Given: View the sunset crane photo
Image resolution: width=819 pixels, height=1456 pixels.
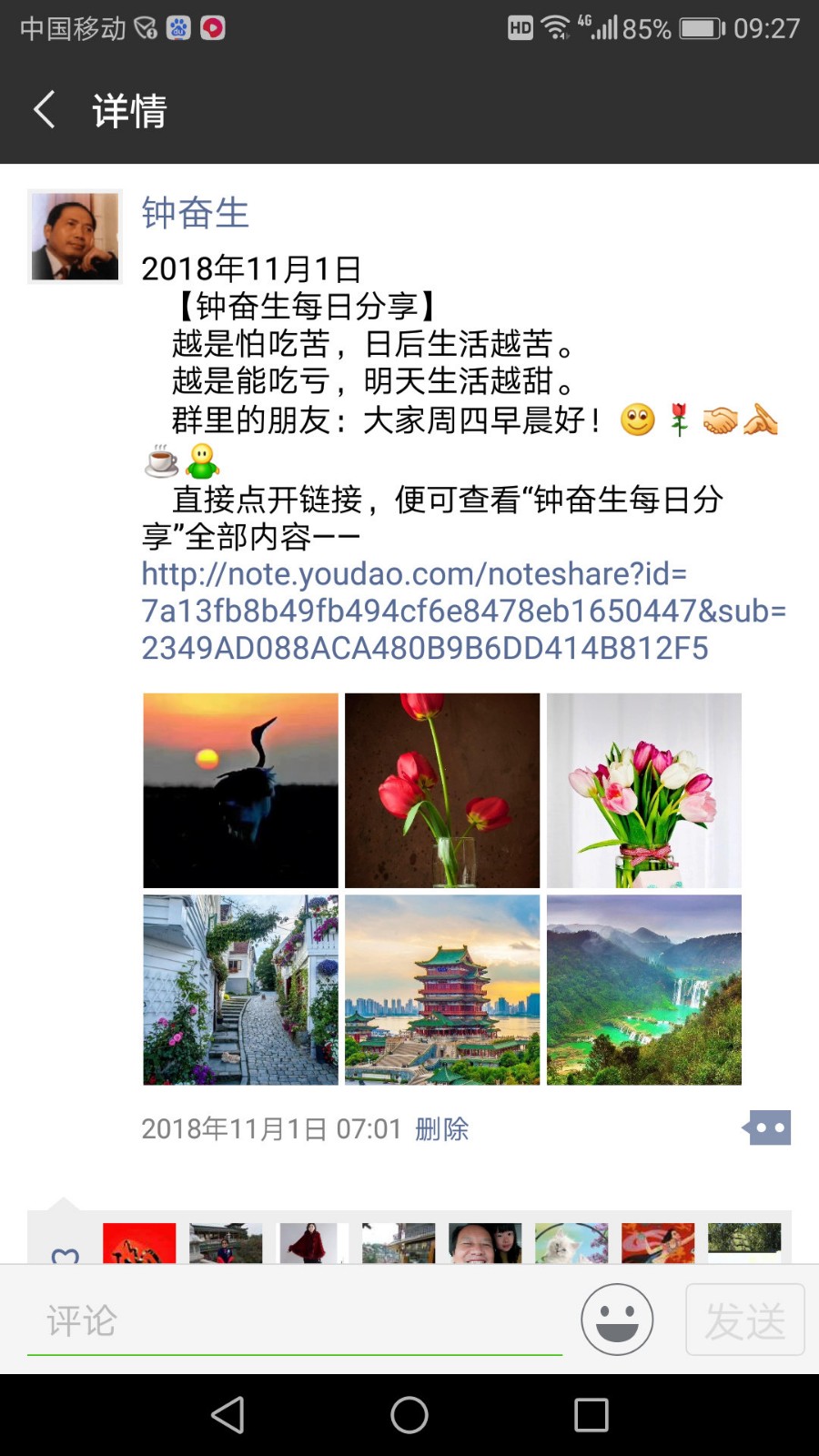Looking at the screenshot, I should pos(240,790).
